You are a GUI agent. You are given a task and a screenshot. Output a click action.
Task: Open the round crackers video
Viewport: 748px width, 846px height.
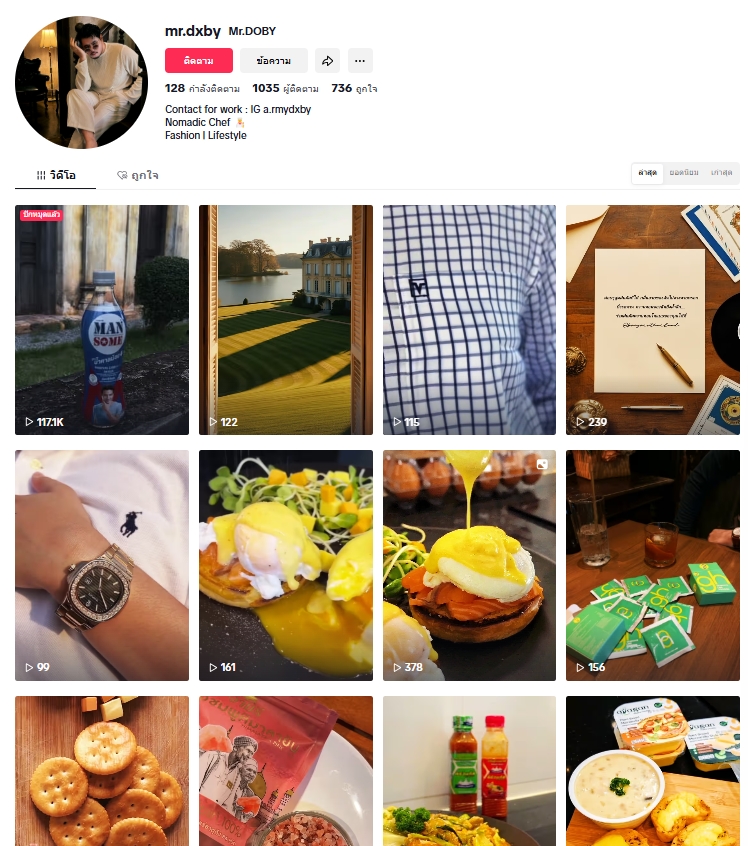pyautogui.click(x=101, y=770)
